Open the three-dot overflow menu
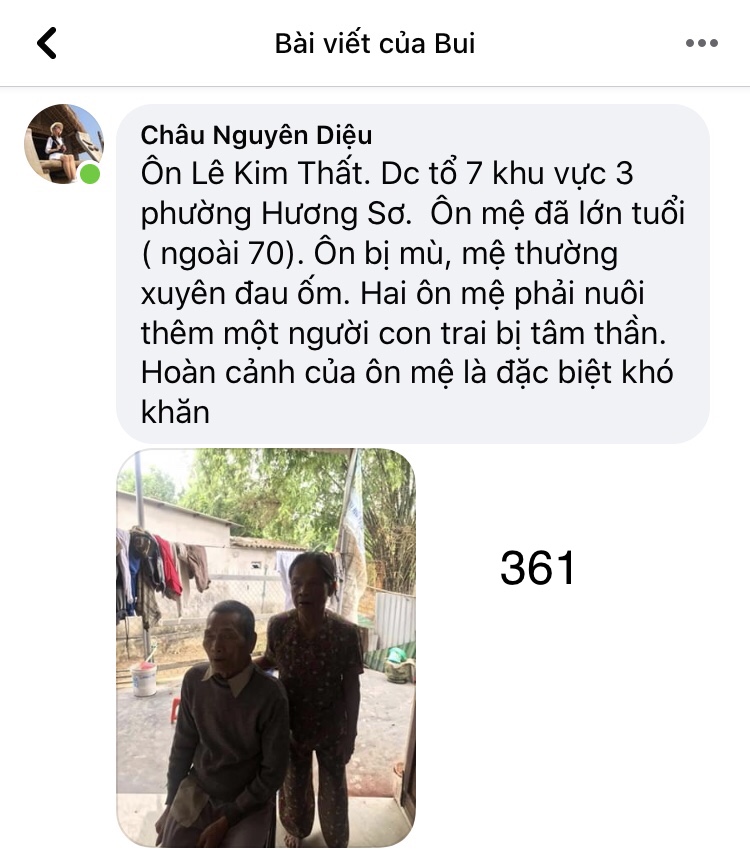The height and width of the screenshot is (854, 750). pos(701,43)
